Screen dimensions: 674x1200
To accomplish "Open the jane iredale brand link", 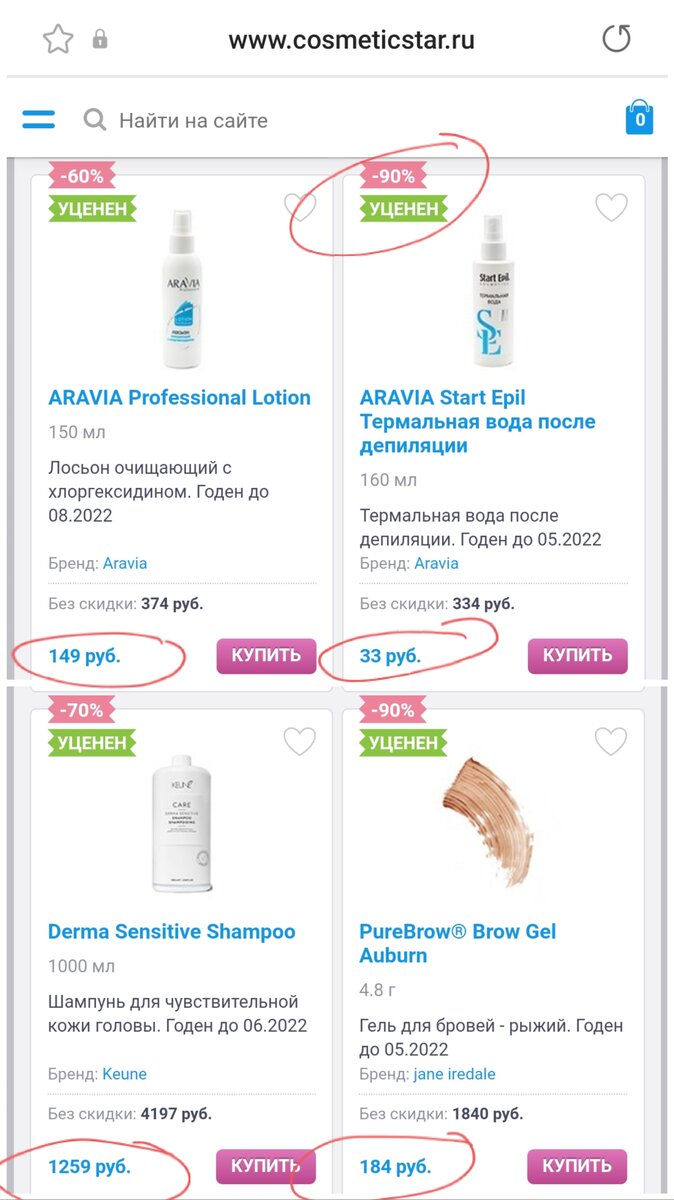I will (x=455, y=1074).
